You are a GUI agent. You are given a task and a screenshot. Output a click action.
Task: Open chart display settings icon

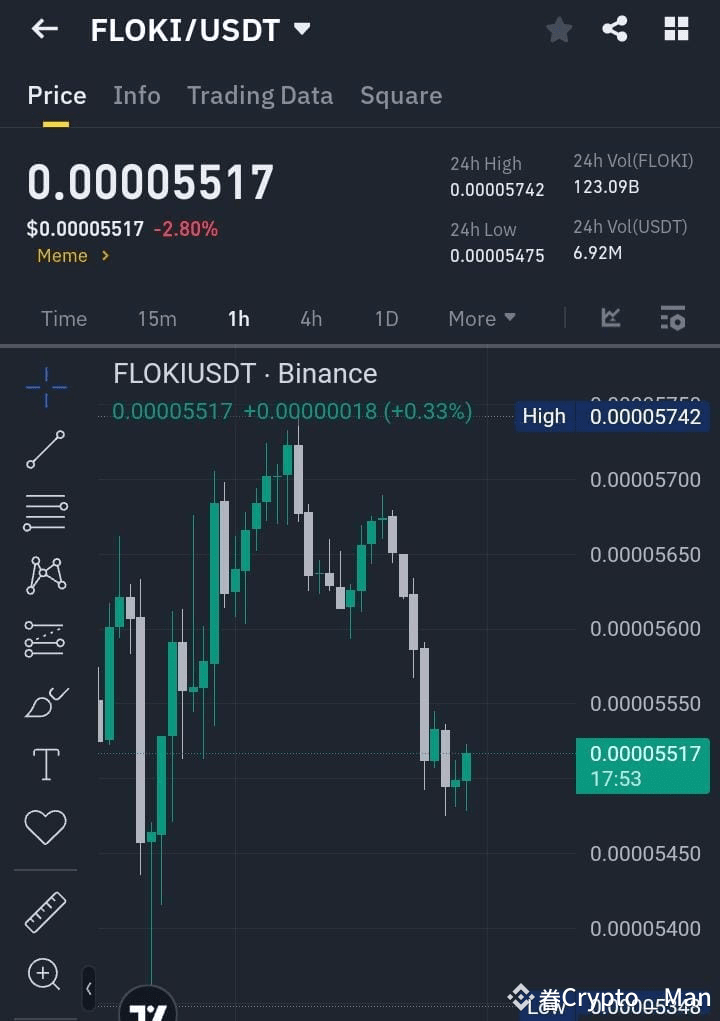pyautogui.click(x=672, y=318)
